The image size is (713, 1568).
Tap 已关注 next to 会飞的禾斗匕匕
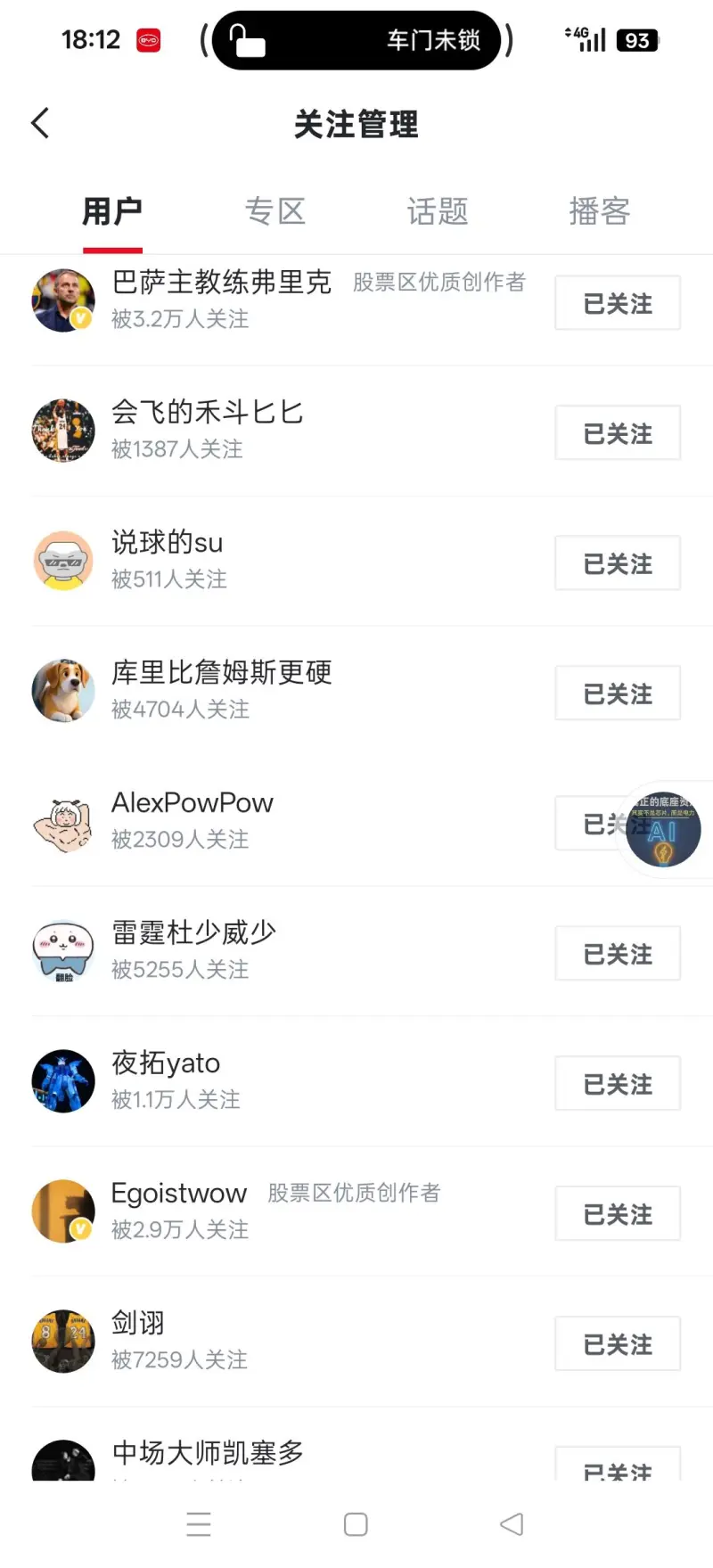point(618,433)
